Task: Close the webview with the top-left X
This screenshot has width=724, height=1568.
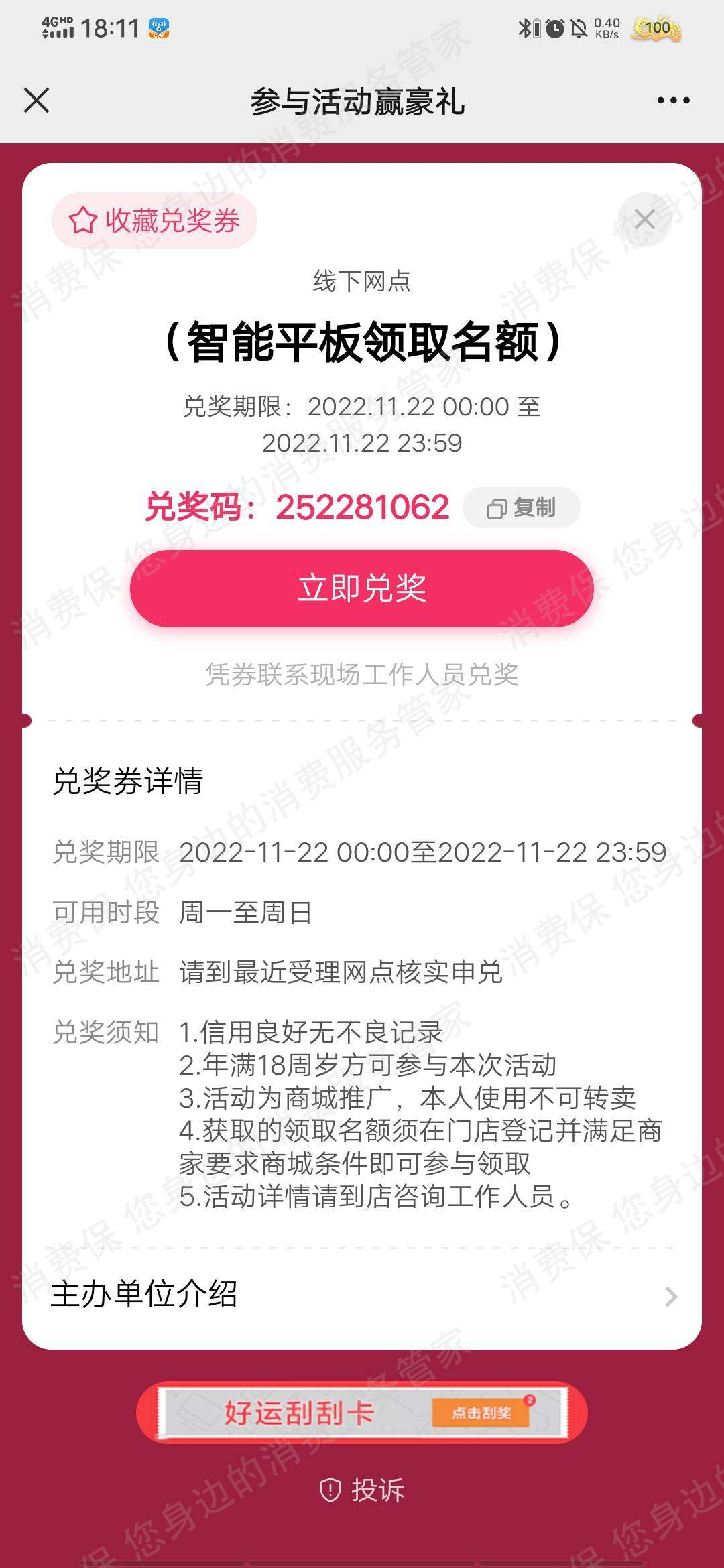Action: (36, 101)
